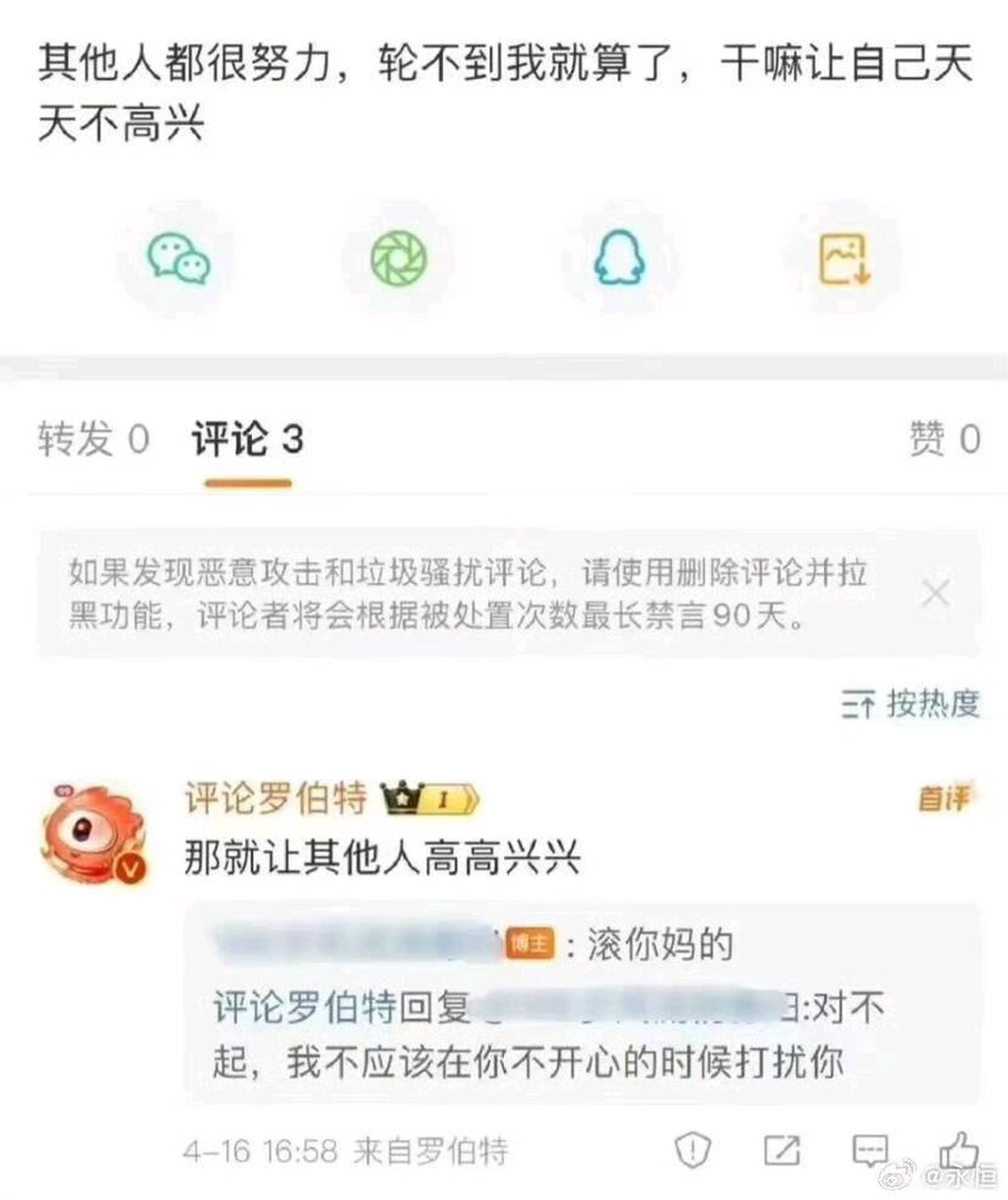The height and width of the screenshot is (1200, 1008).
Task: Share post to WeChat Moments
Action: click(399, 259)
